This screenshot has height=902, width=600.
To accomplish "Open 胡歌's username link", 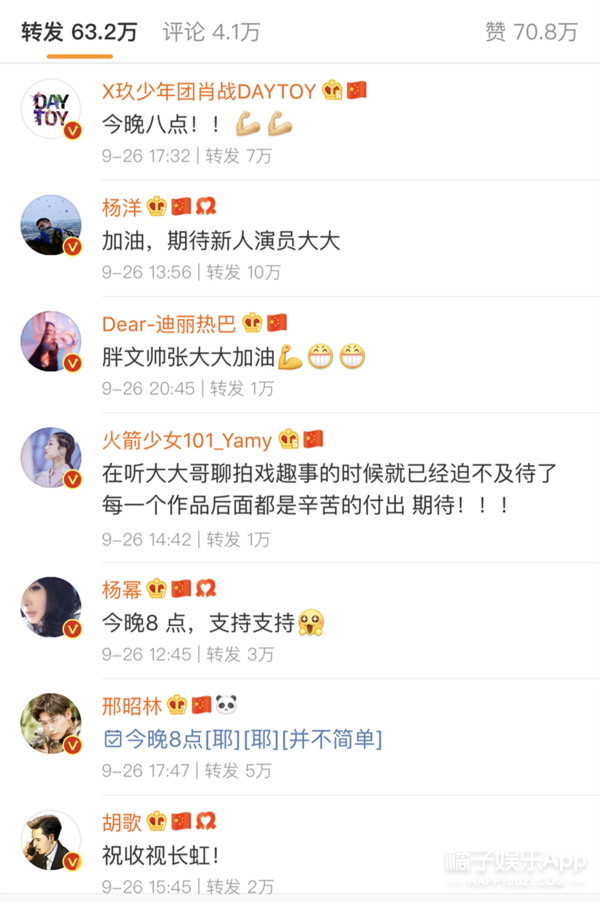I will point(122,822).
